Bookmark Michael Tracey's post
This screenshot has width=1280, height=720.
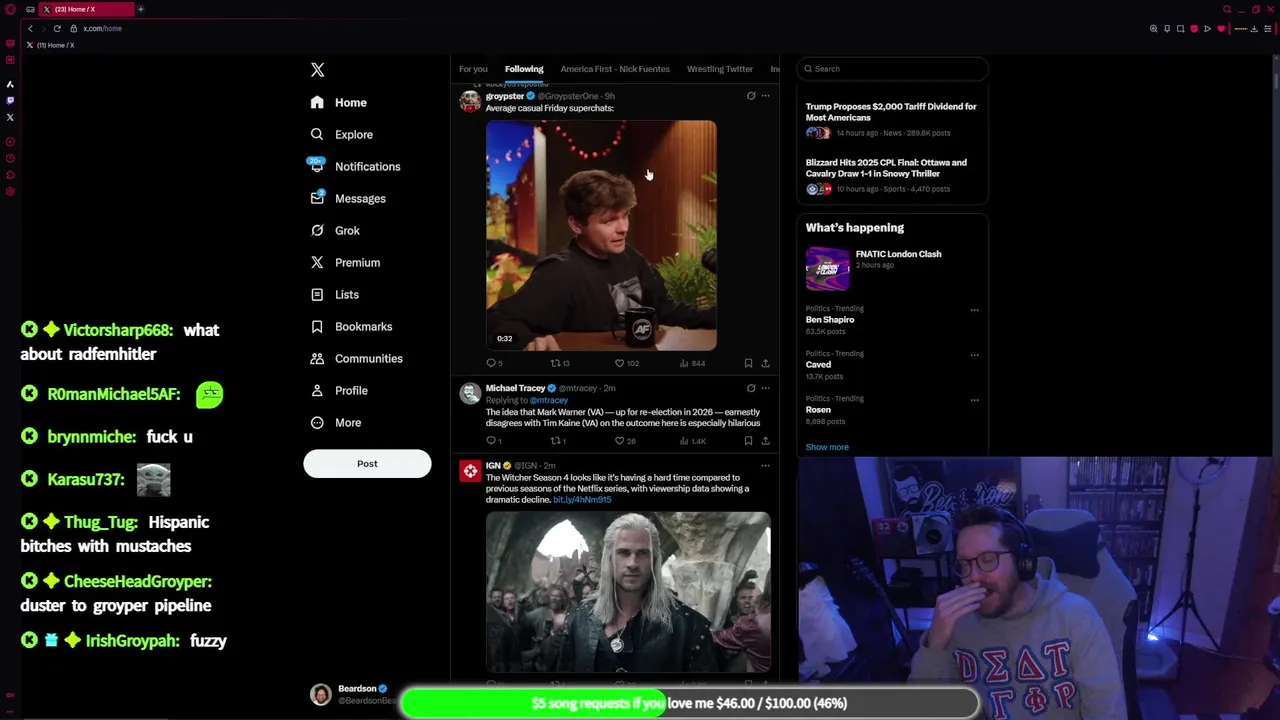click(748, 440)
